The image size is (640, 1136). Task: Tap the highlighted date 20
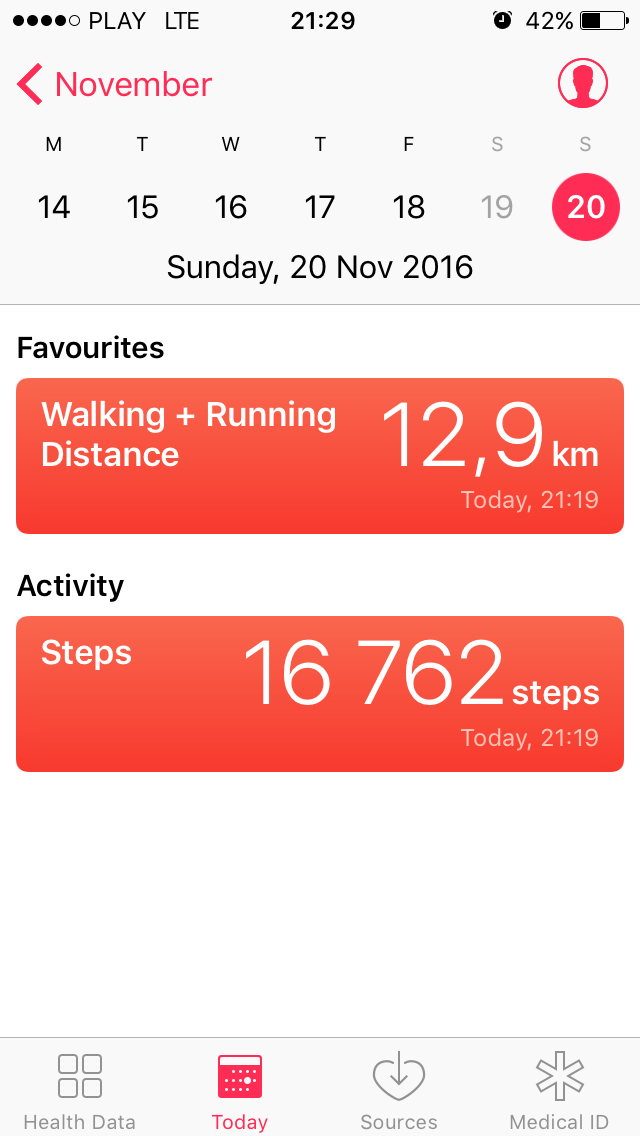point(586,207)
